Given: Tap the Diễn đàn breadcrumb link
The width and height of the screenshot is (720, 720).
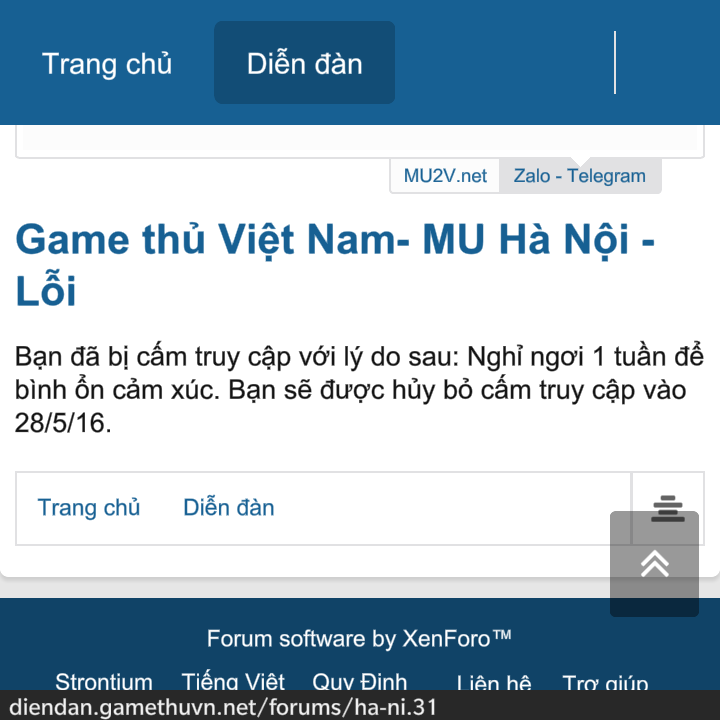Looking at the screenshot, I should coord(229,507).
